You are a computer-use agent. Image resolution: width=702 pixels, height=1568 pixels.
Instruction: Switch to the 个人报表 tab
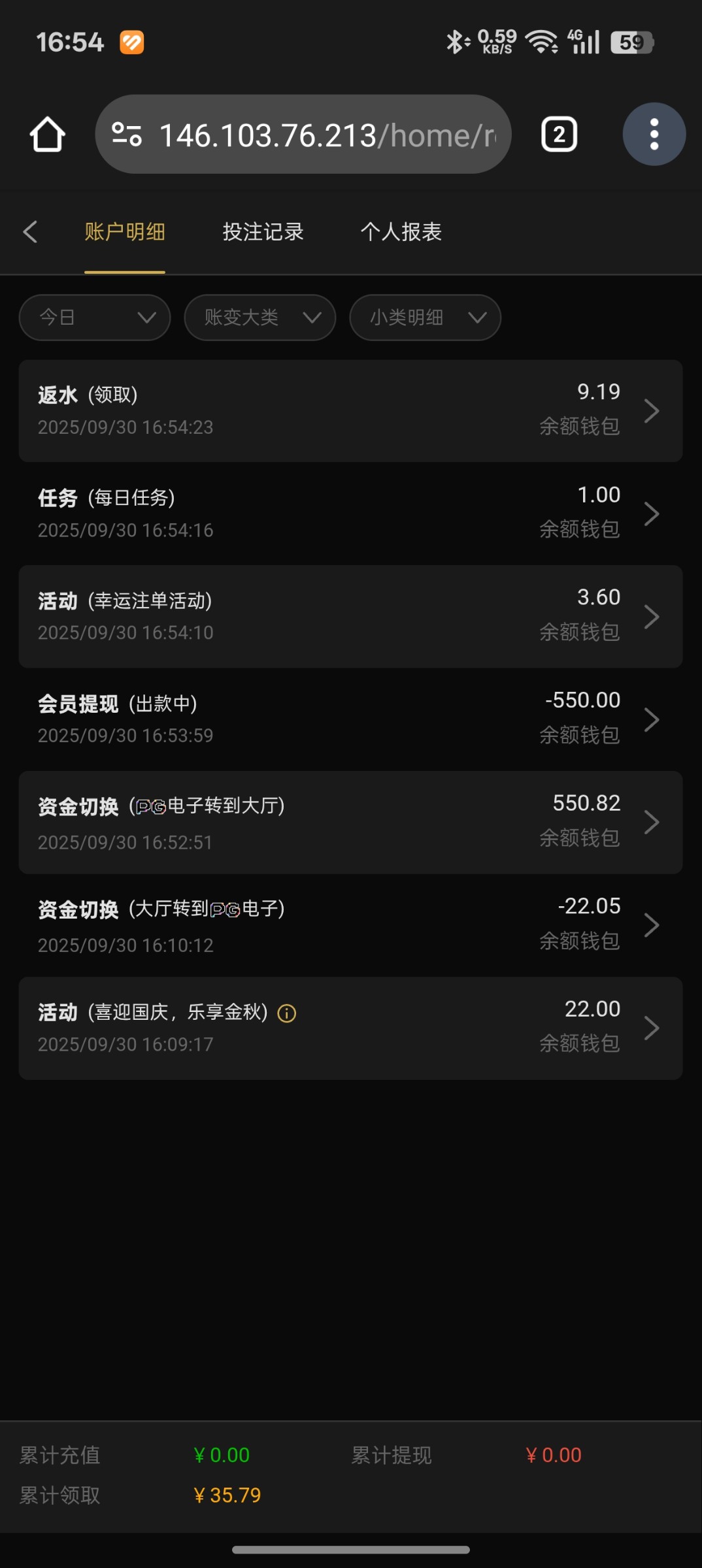point(401,232)
